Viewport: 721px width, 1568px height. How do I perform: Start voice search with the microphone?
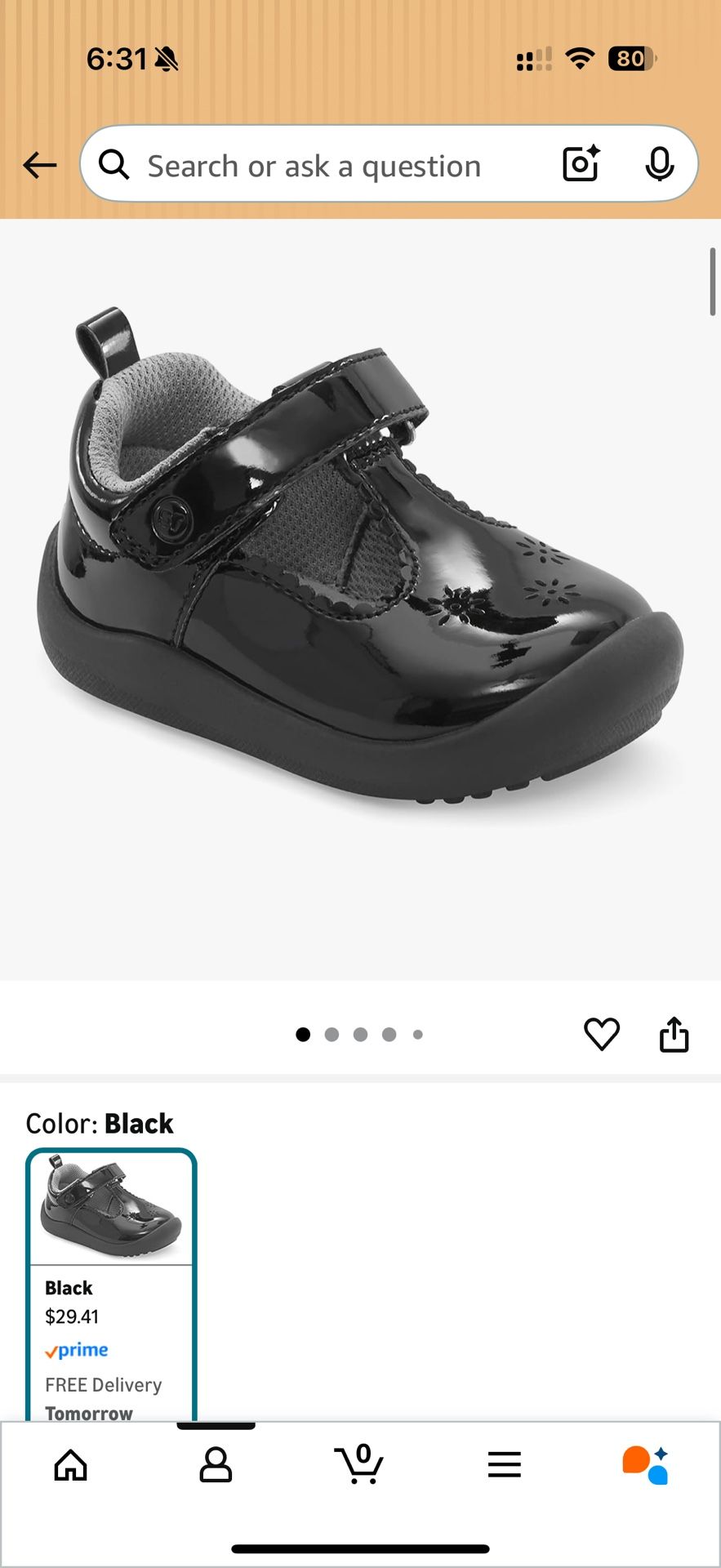659,164
